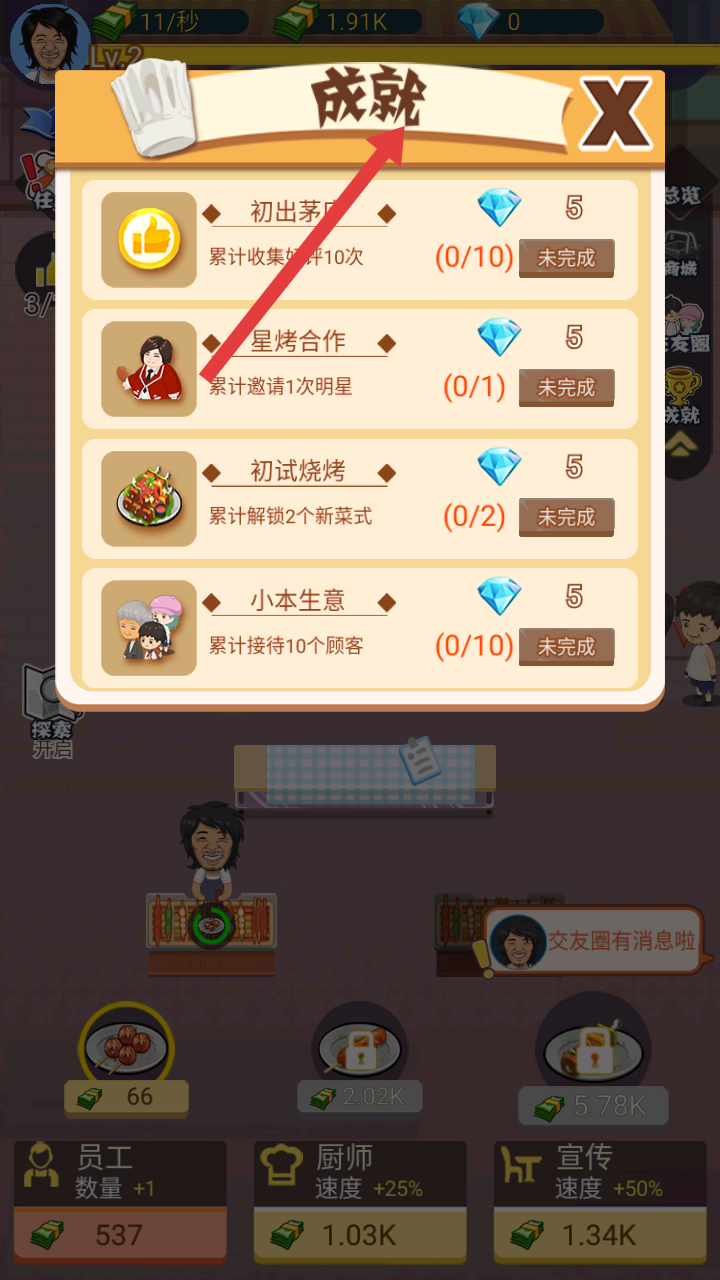This screenshot has width=720, height=1280.
Task: Tap 未完成 button for 小本生意 achievement
Action: click(x=566, y=647)
